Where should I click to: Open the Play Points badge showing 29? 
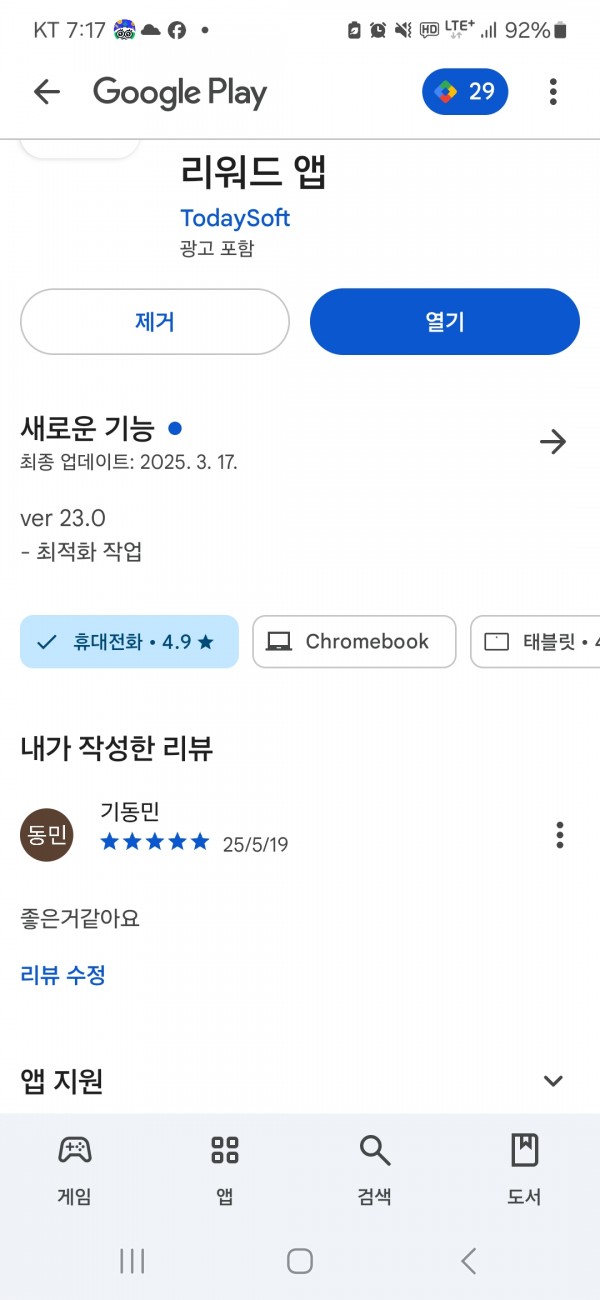click(x=465, y=92)
